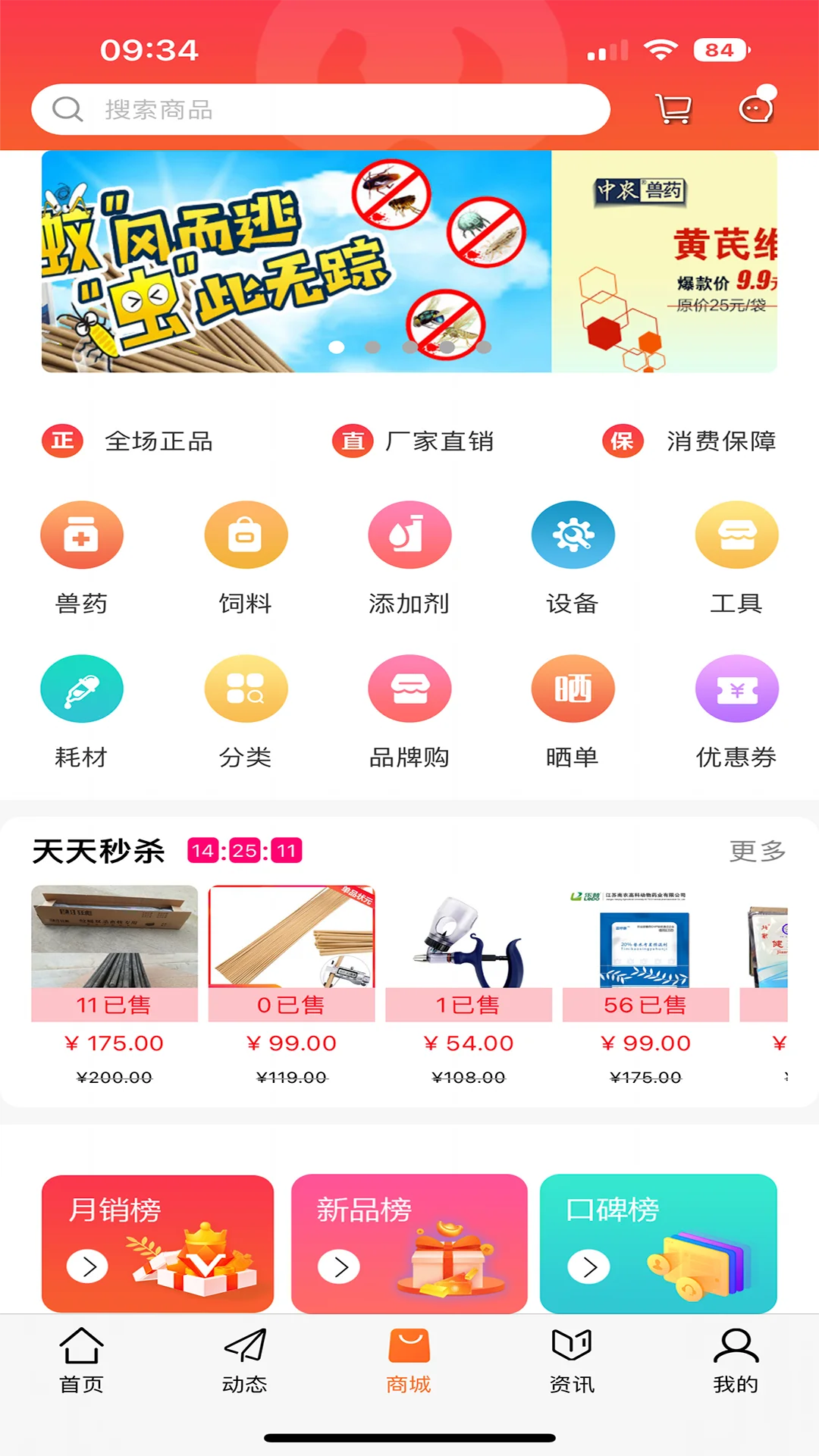The width and height of the screenshot is (819, 1456).
Task: Open the shopping cart icon
Action: pyautogui.click(x=673, y=108)
